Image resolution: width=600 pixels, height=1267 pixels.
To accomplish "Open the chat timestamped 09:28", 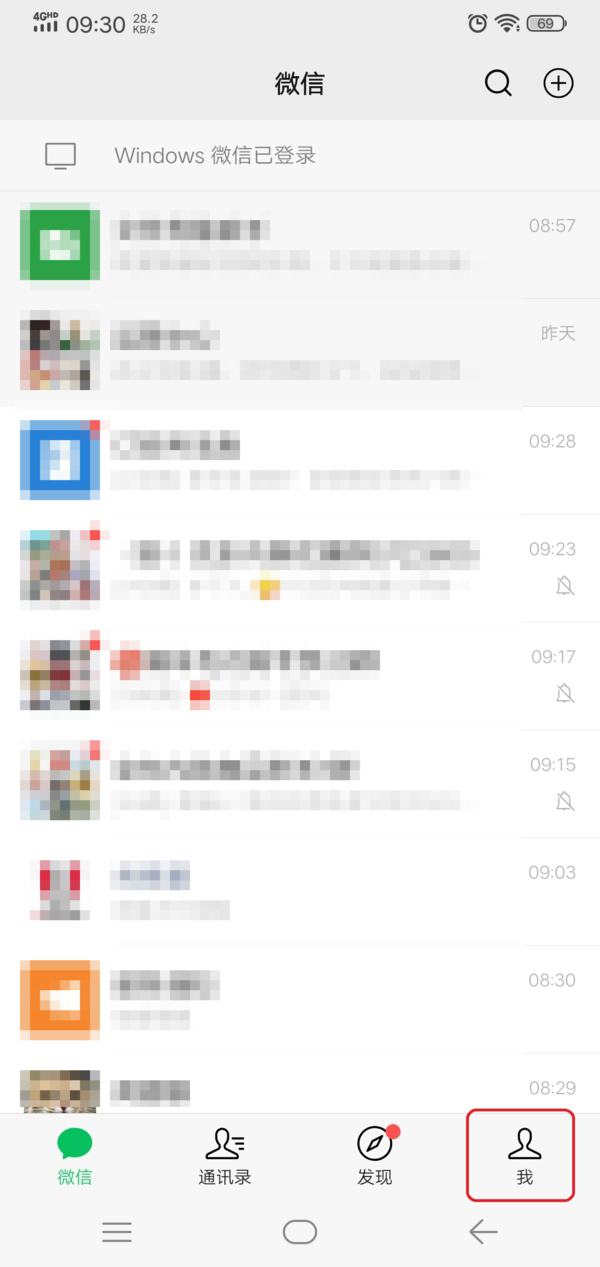I will click(x=300, y=458).
